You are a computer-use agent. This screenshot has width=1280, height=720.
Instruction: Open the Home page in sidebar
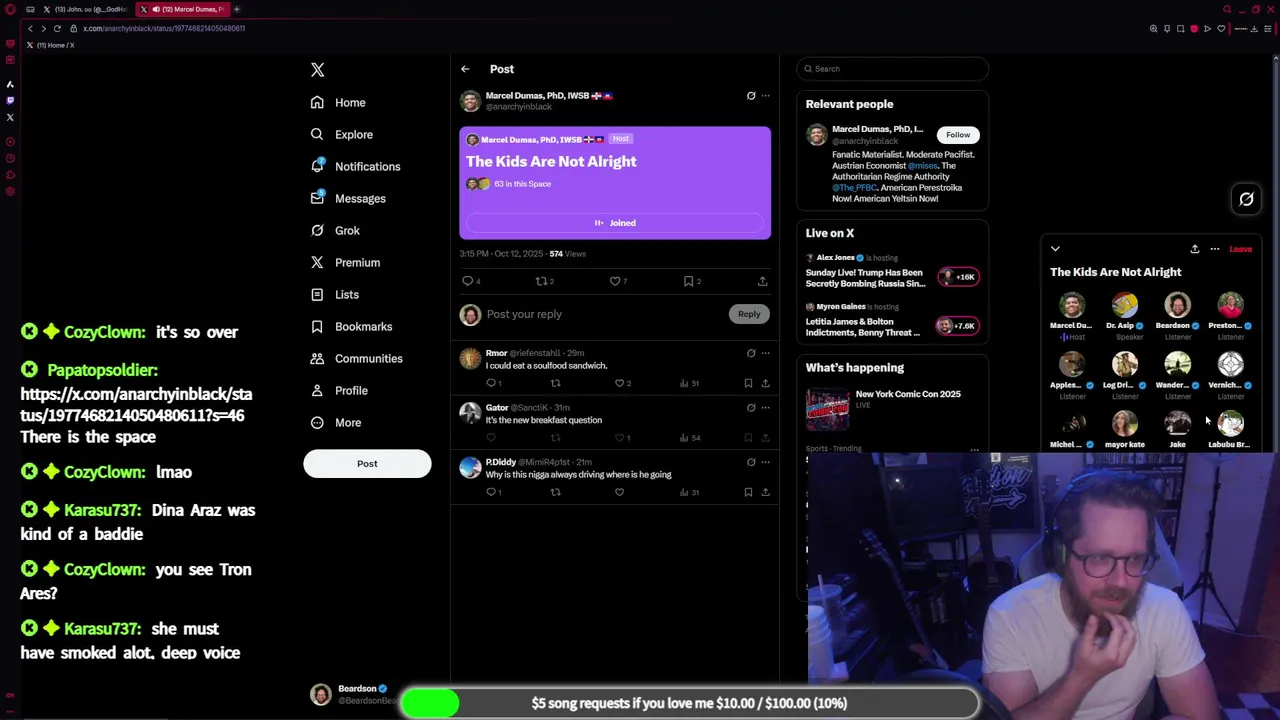point(349,102)
